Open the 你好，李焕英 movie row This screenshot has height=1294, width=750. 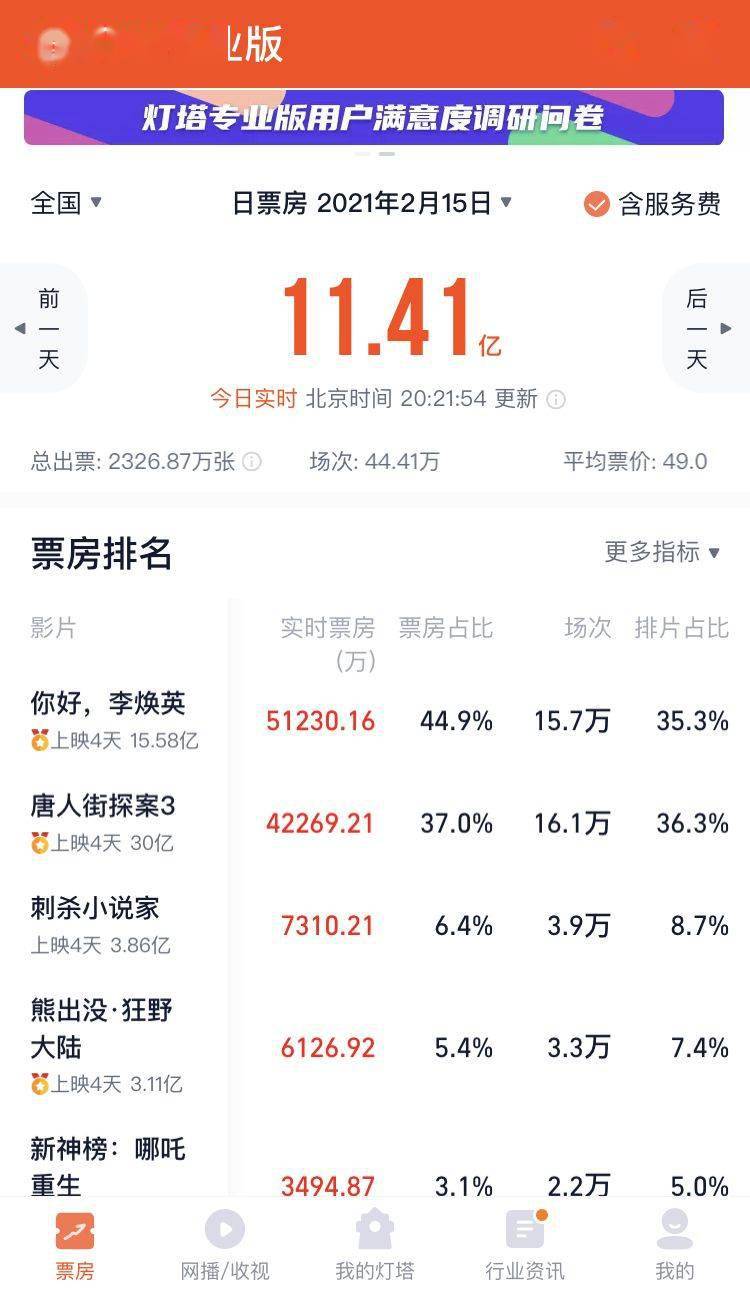pos(375,721)
